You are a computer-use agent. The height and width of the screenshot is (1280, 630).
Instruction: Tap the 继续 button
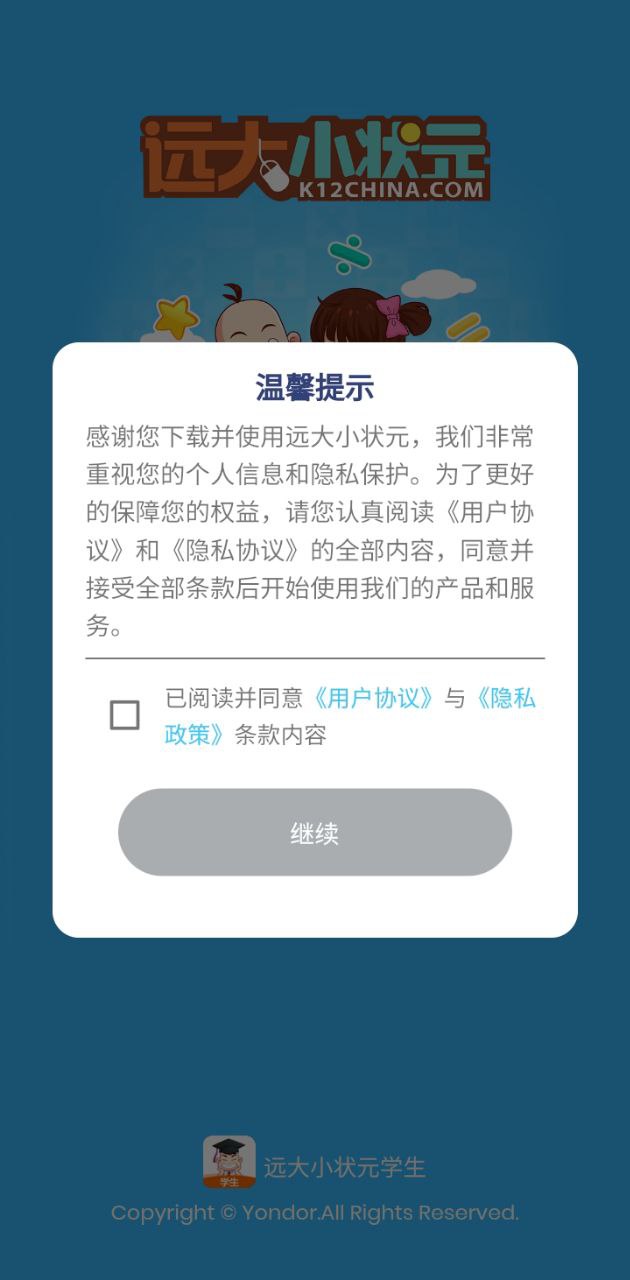coord(315,832)
